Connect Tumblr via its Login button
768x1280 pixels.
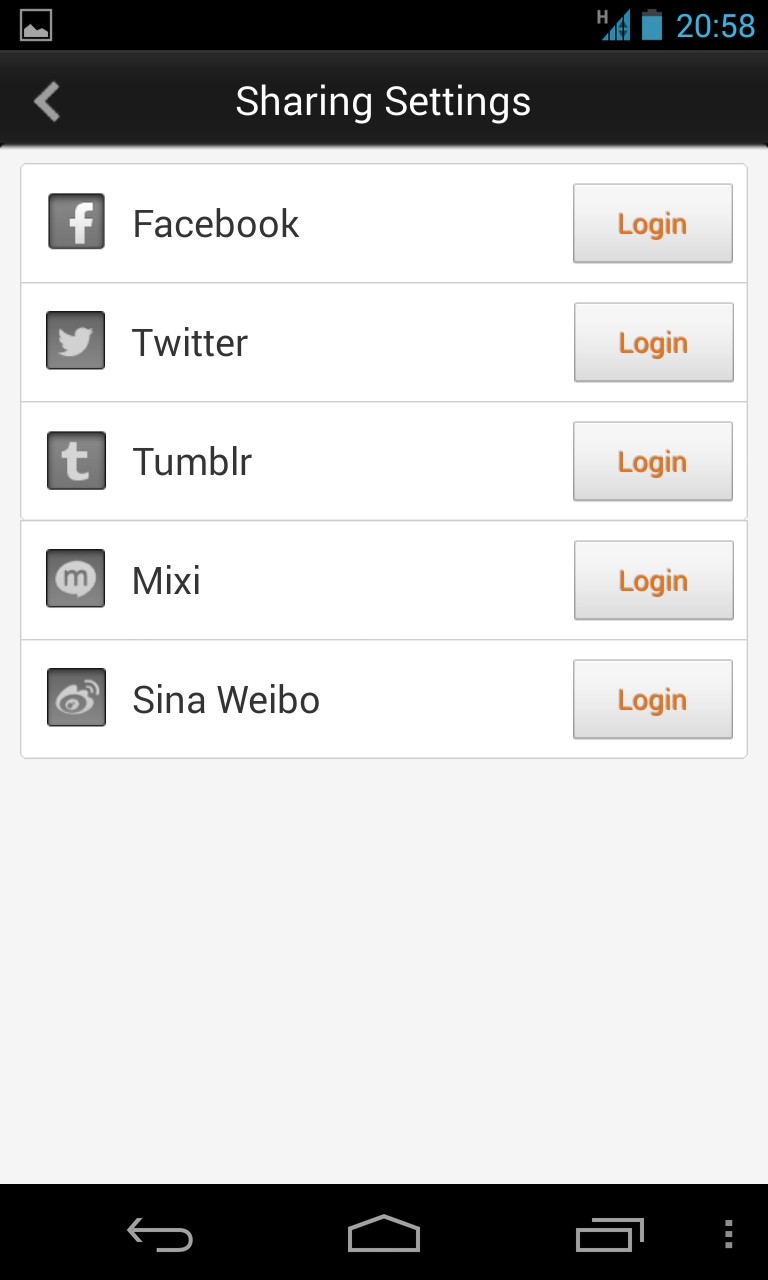tap(652, 461)
